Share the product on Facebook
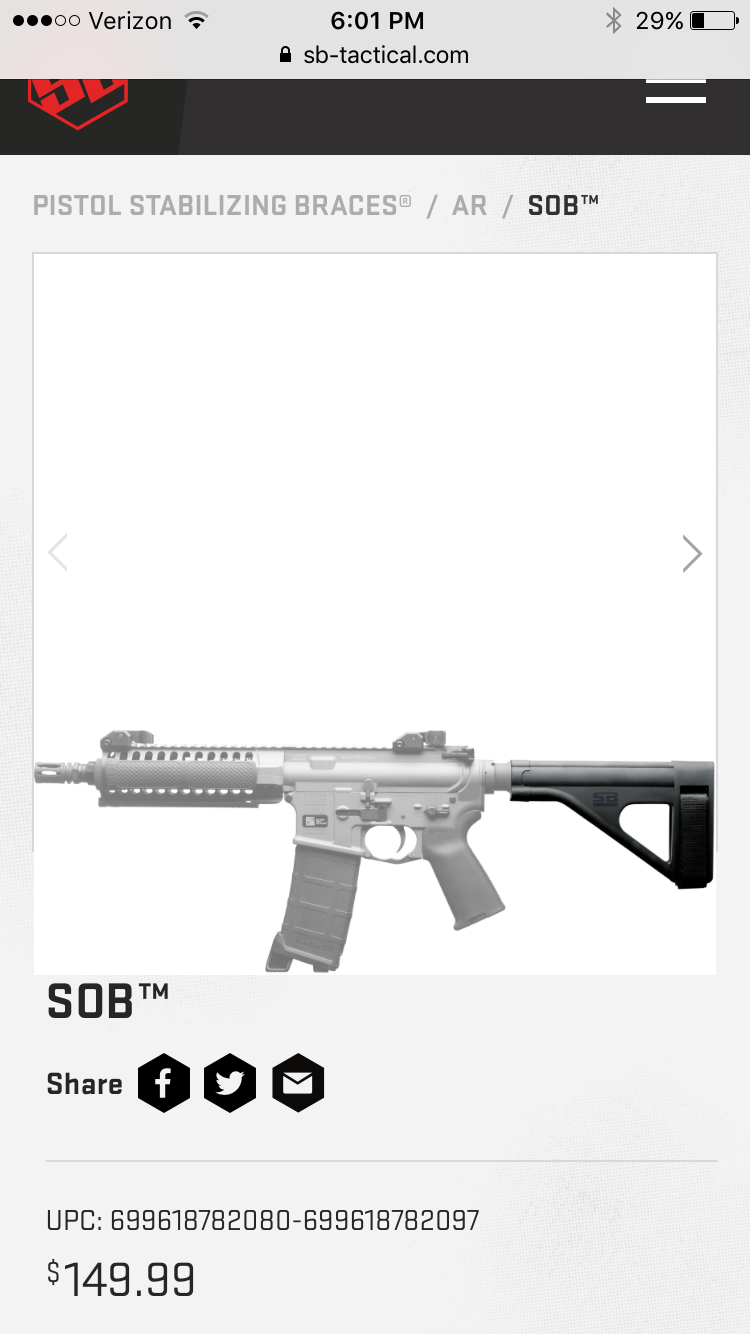This screenshot has height=1334, width=750. point(163,1083)
